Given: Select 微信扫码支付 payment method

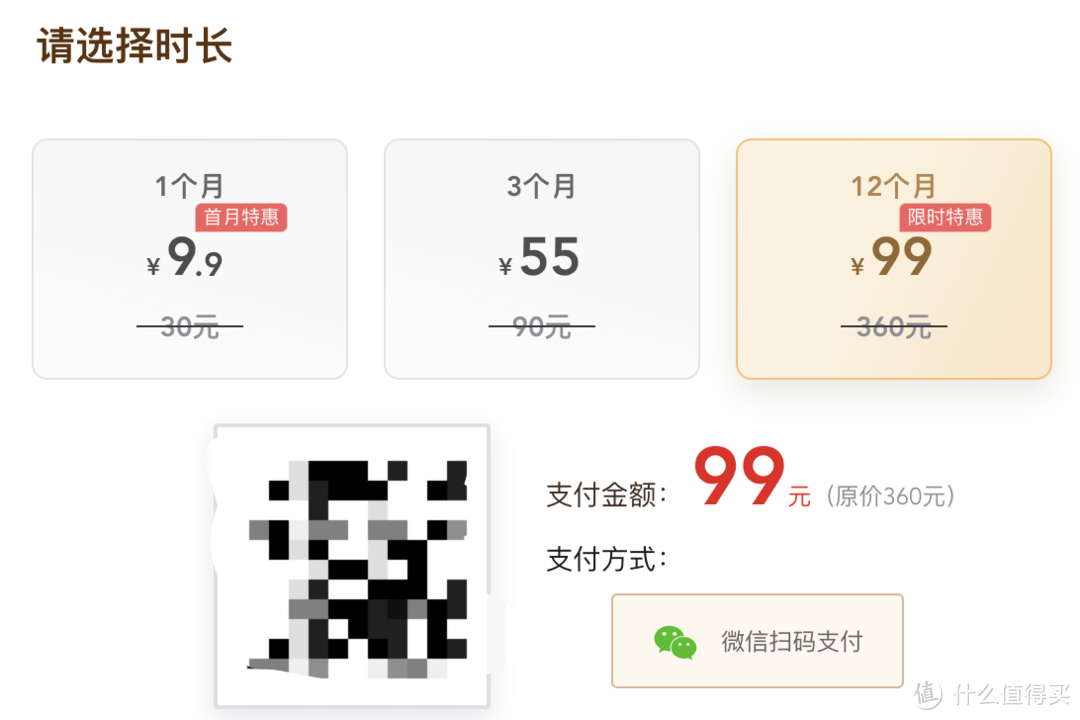Looking at the screenshot, I should (x=757, y=641).
